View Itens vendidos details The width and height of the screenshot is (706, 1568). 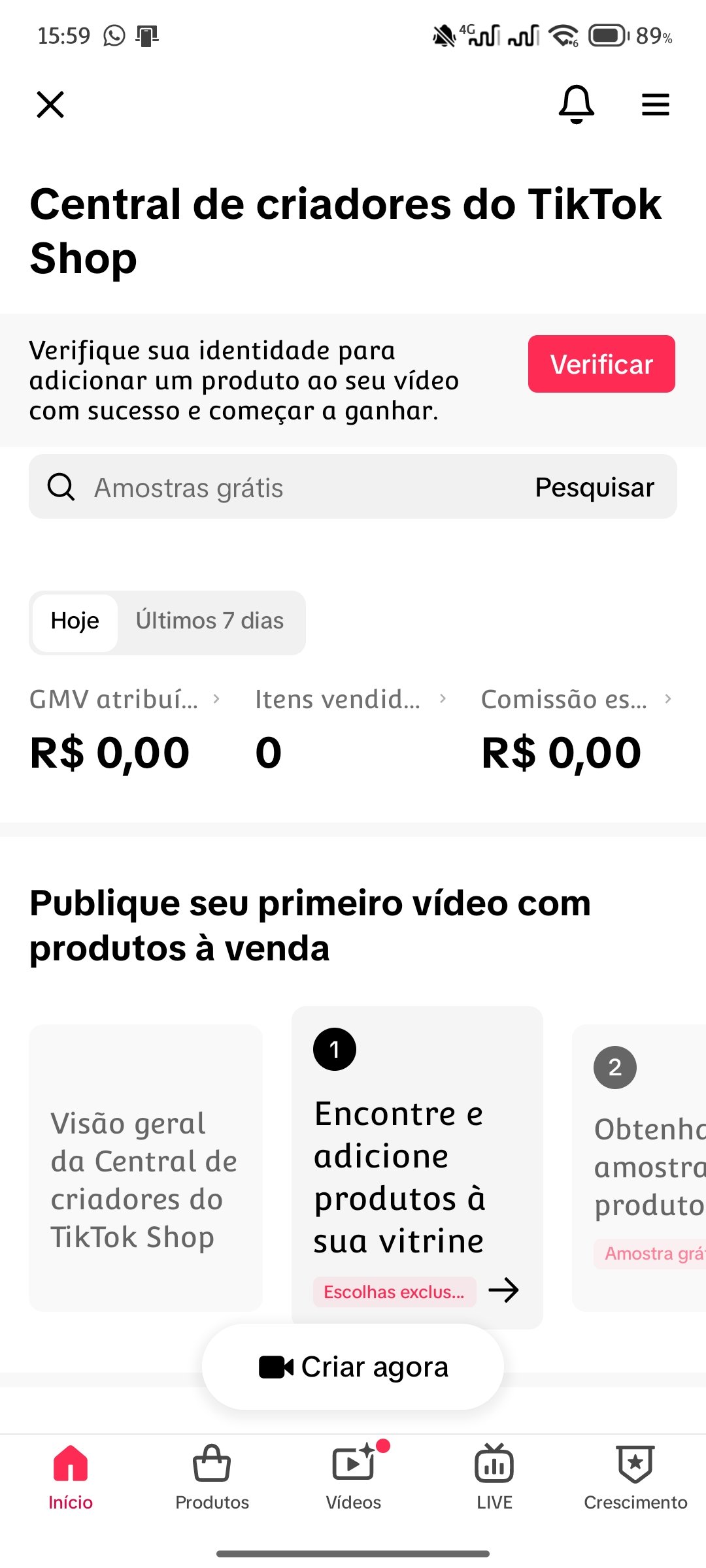[350, 700]
